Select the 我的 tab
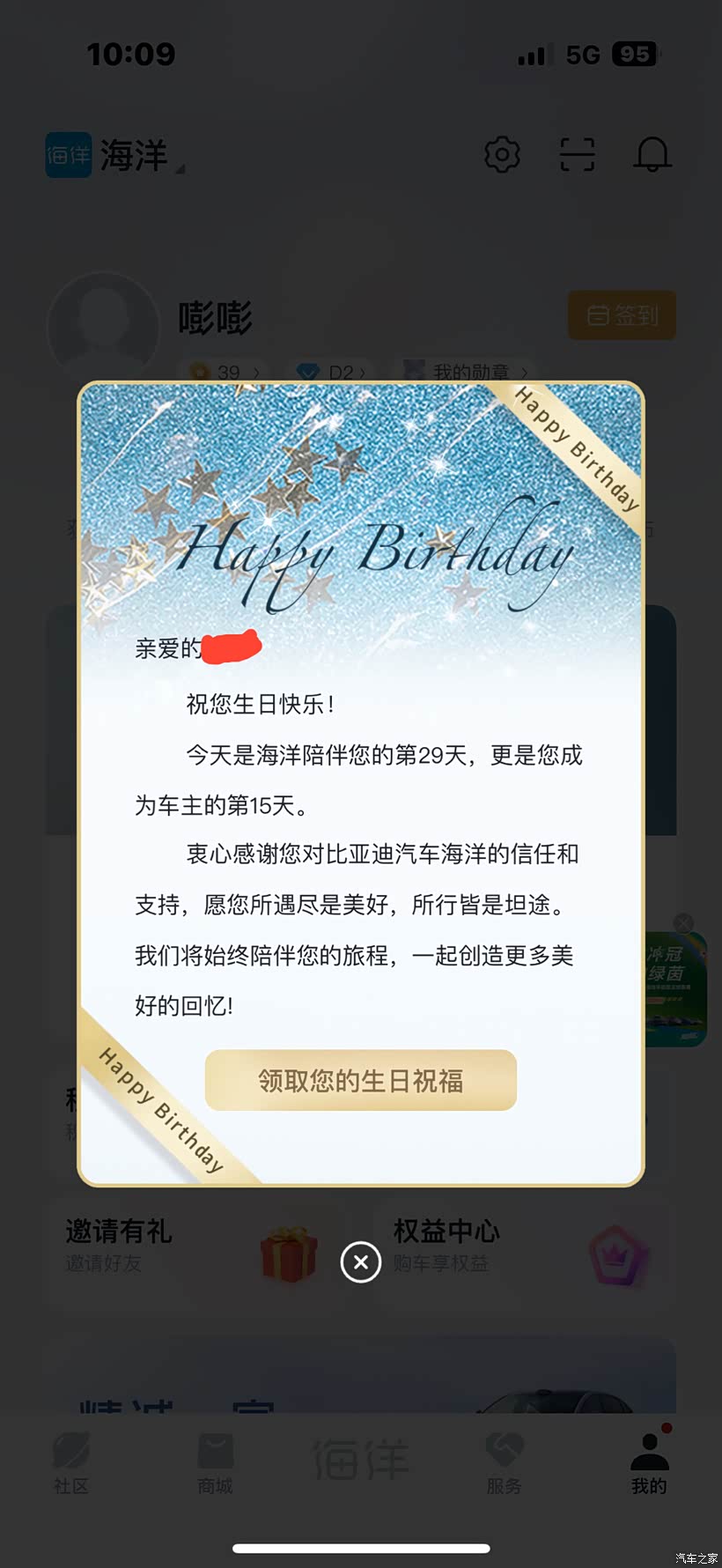The height and width of the screenshot is (1568, 722). pos(650,1463)
